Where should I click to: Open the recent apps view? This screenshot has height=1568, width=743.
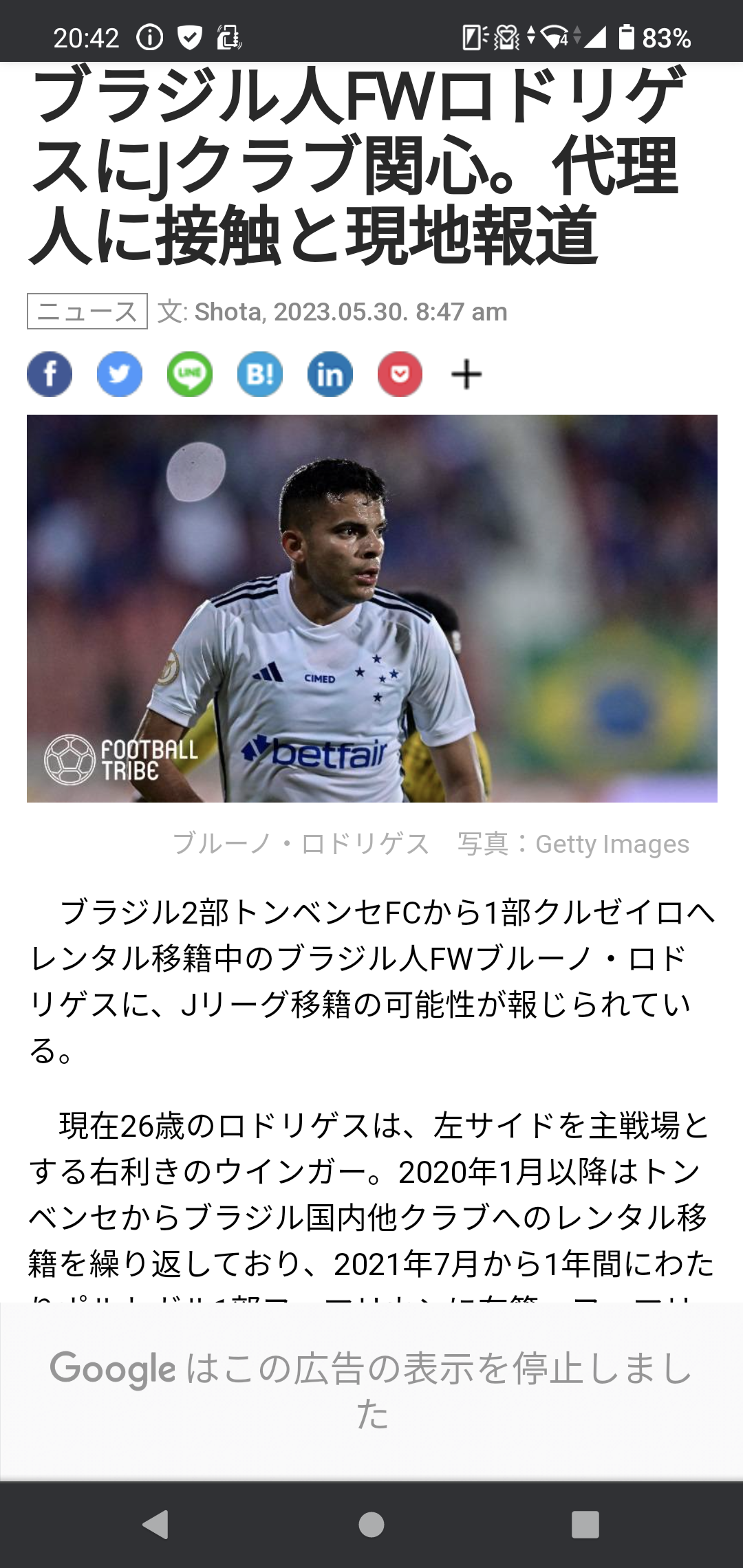coord(585,1525)
